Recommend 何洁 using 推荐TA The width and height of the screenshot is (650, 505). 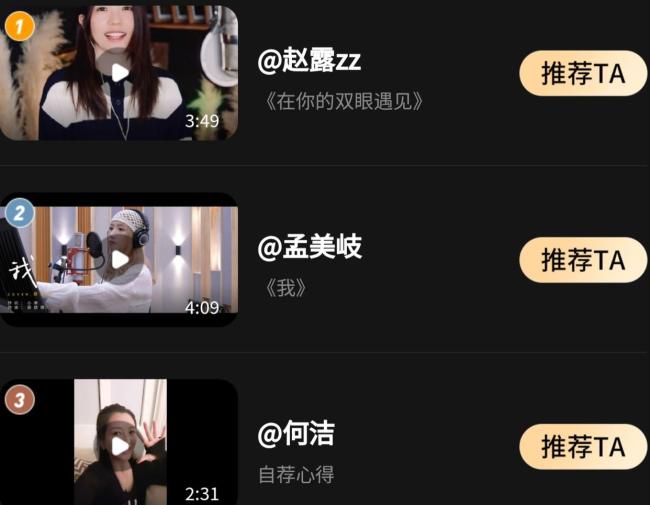click(583, 446)
